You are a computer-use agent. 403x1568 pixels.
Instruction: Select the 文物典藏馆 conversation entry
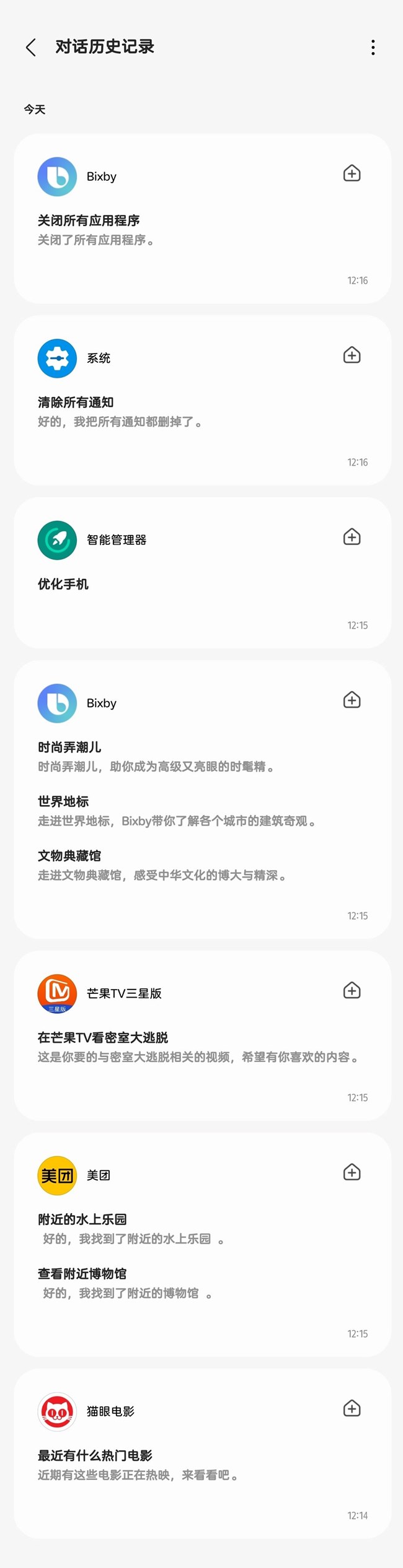(x=69, y=856)
